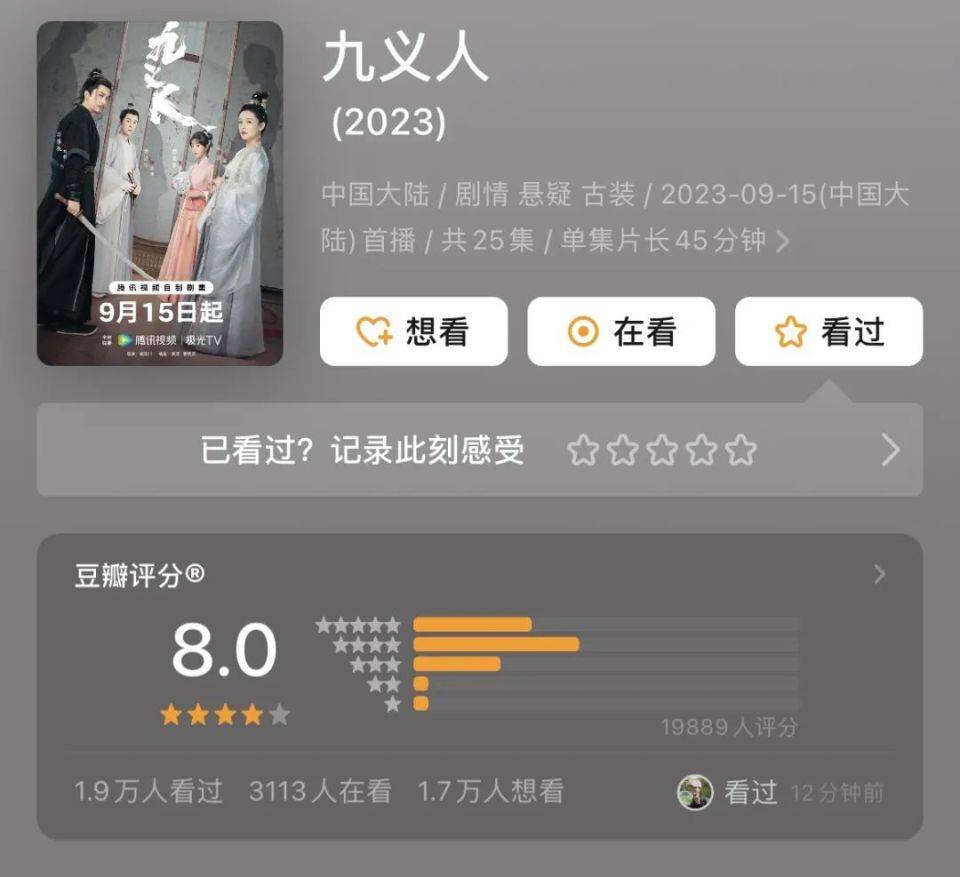Open the 九义人 poster image

[160, 193]
